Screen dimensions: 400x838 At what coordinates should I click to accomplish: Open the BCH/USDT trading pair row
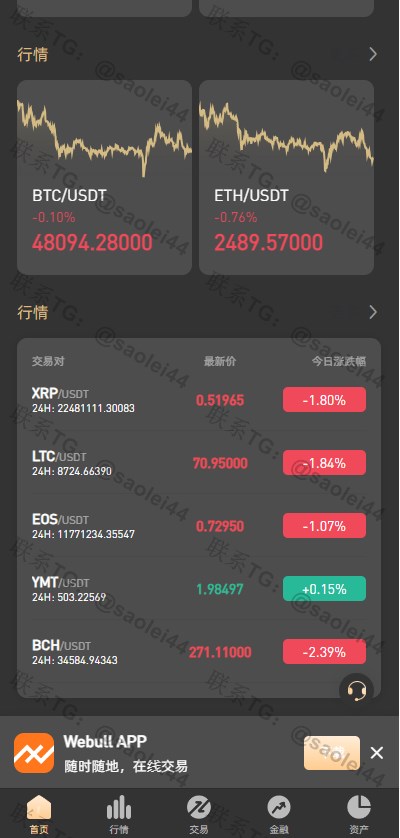pos(199,652)
